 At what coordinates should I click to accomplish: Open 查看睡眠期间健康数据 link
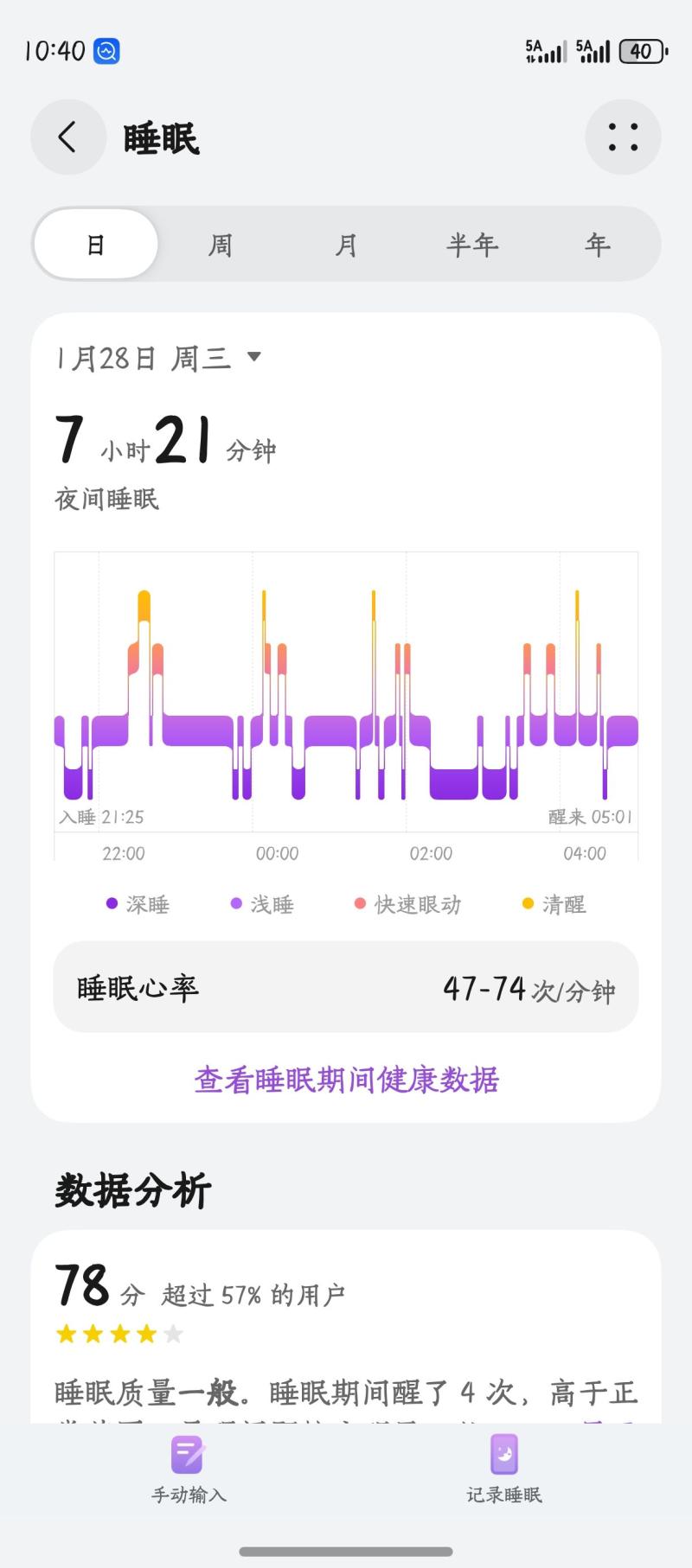tap(346, 1080)
